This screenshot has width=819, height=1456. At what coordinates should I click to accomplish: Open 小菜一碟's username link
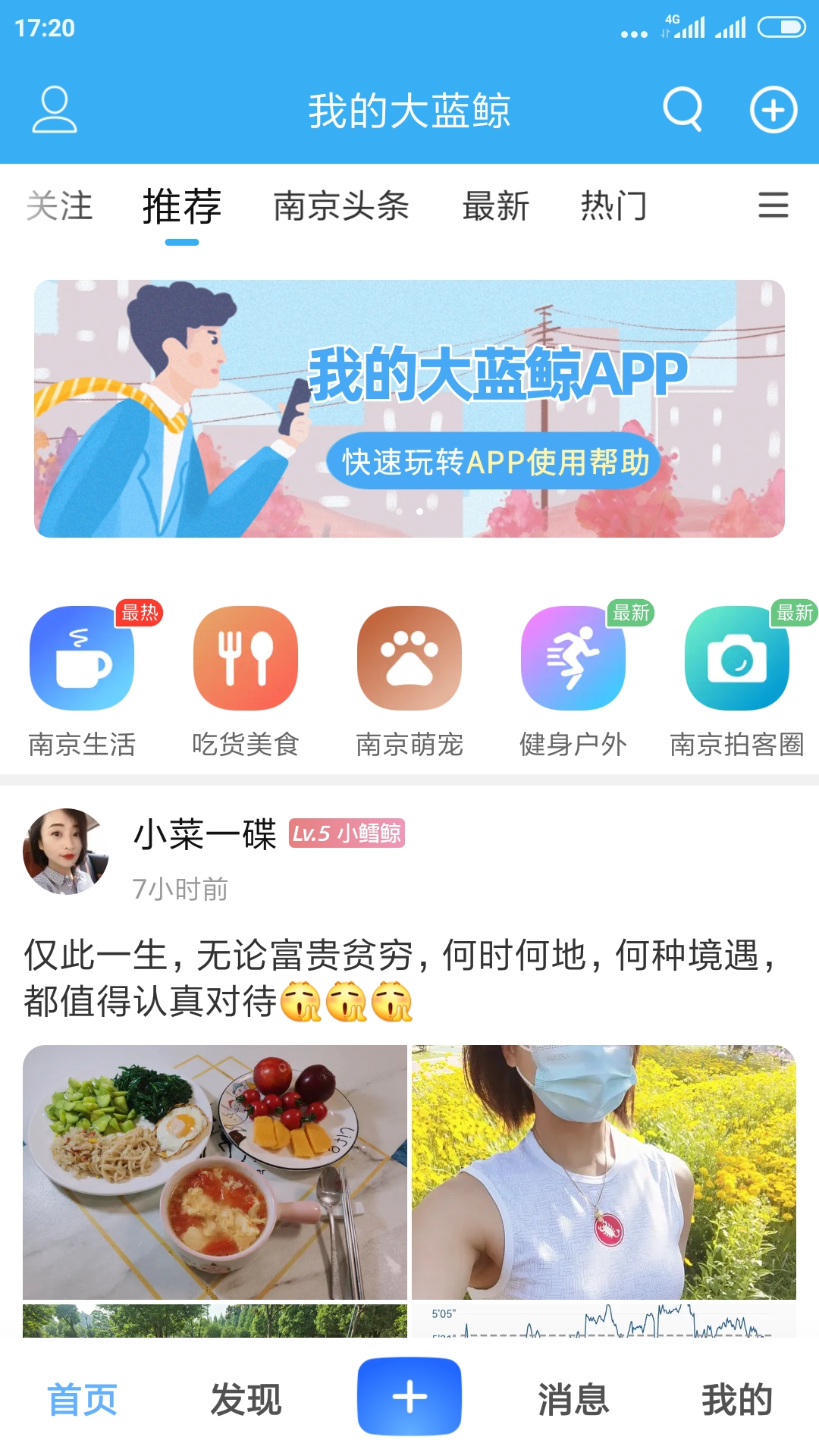[x=203, y=834]
